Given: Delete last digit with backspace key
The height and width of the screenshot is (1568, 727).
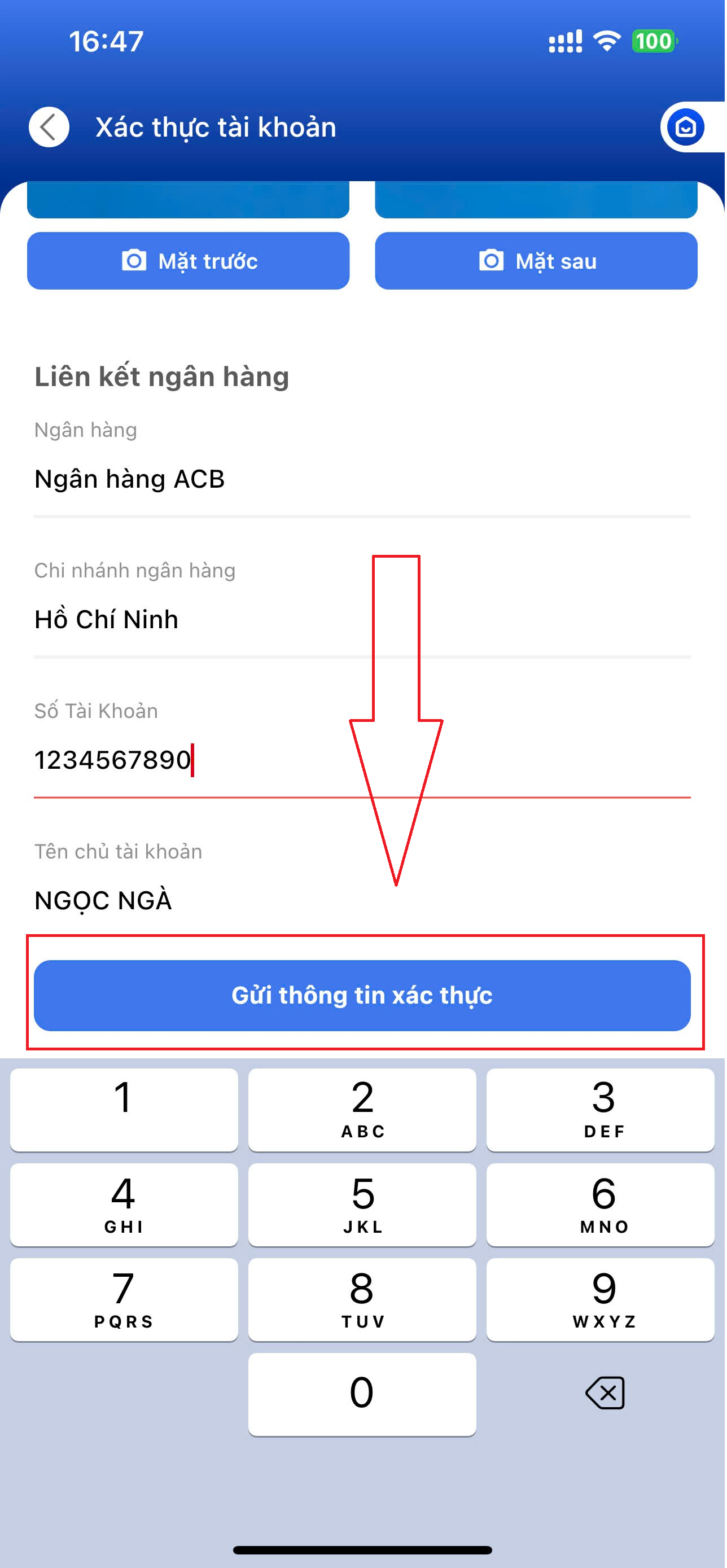Looking at the screenshot, I should [604, 1392].
